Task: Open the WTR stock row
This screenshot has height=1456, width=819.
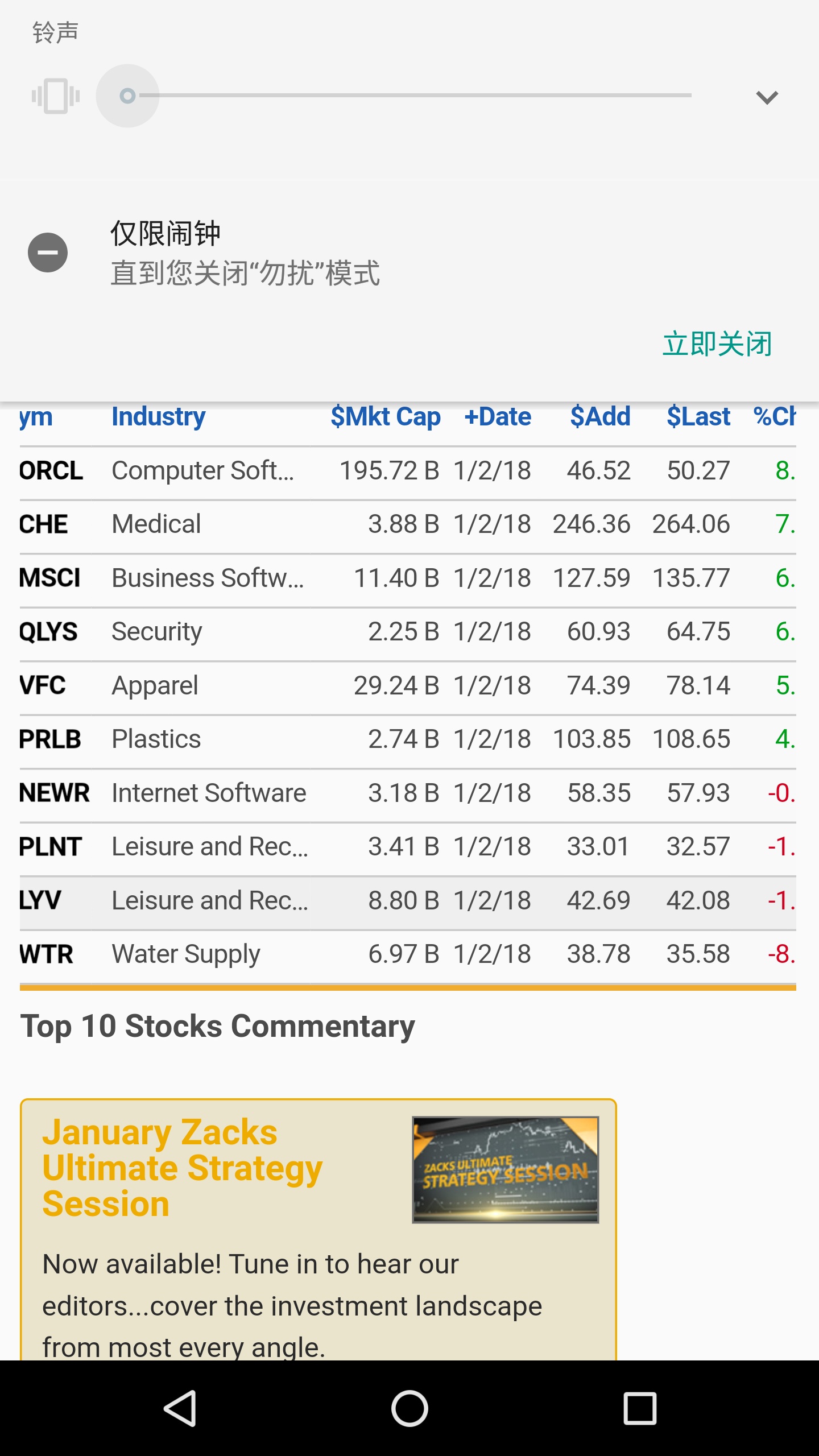Action: click(x=408, y=954)
